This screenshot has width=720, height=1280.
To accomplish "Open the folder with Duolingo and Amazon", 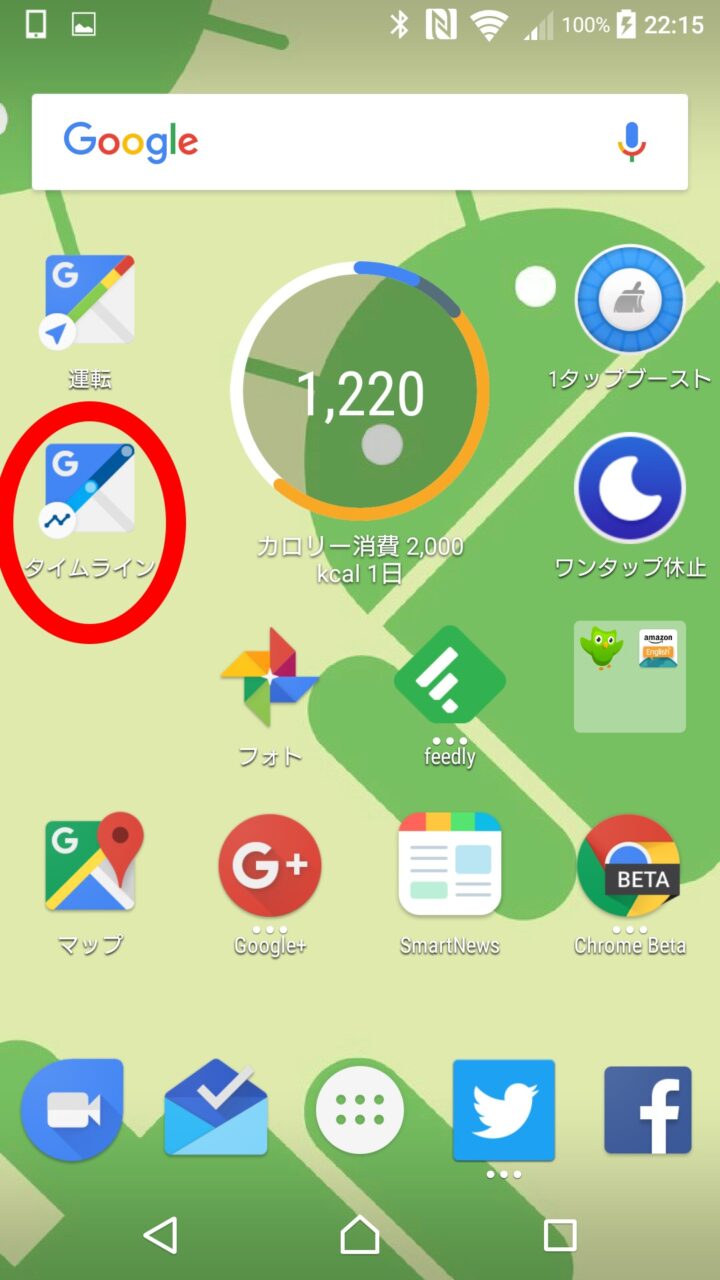I will coord(630,676).
